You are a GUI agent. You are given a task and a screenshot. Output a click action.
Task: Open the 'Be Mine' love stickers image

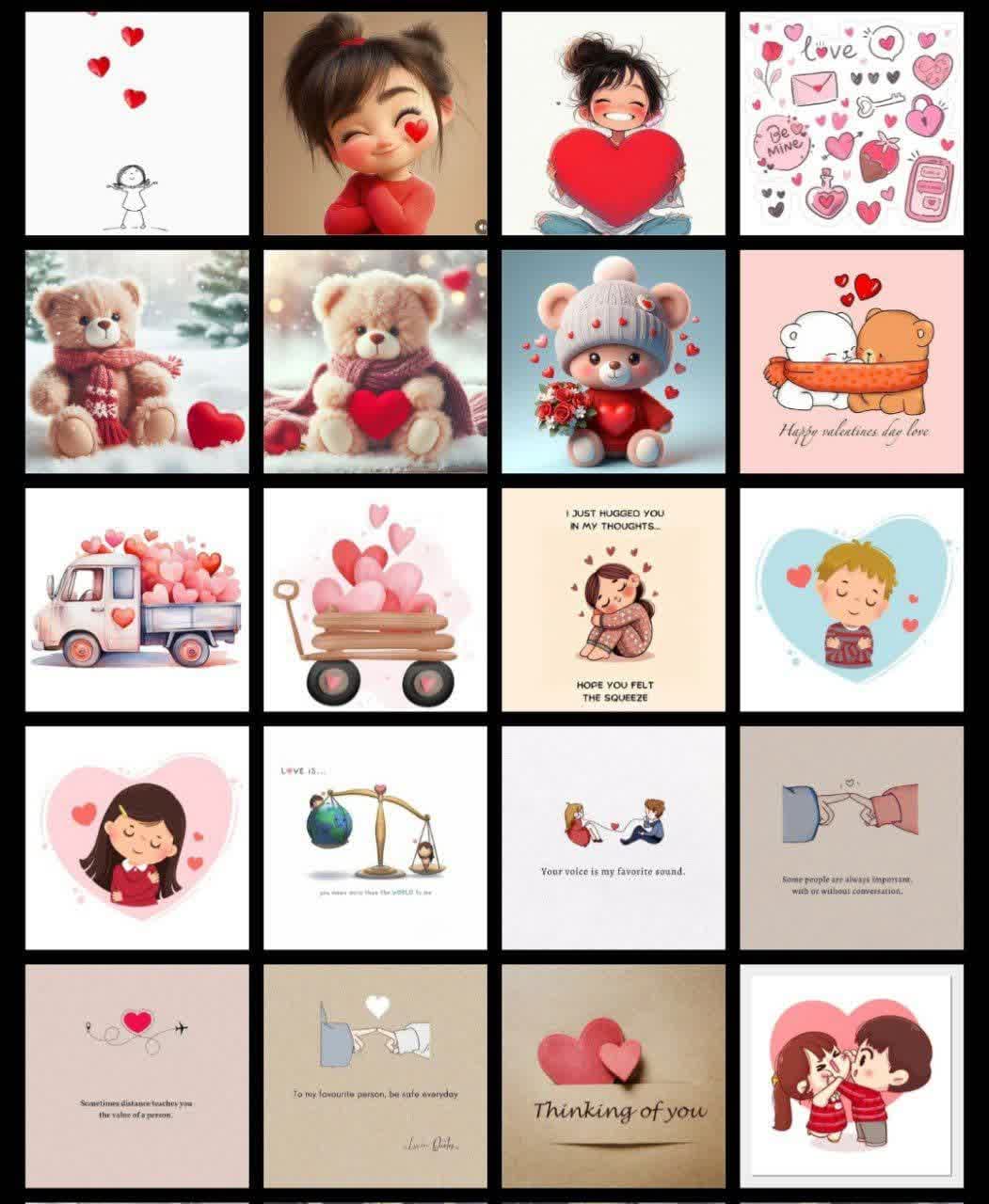[852, 123]
